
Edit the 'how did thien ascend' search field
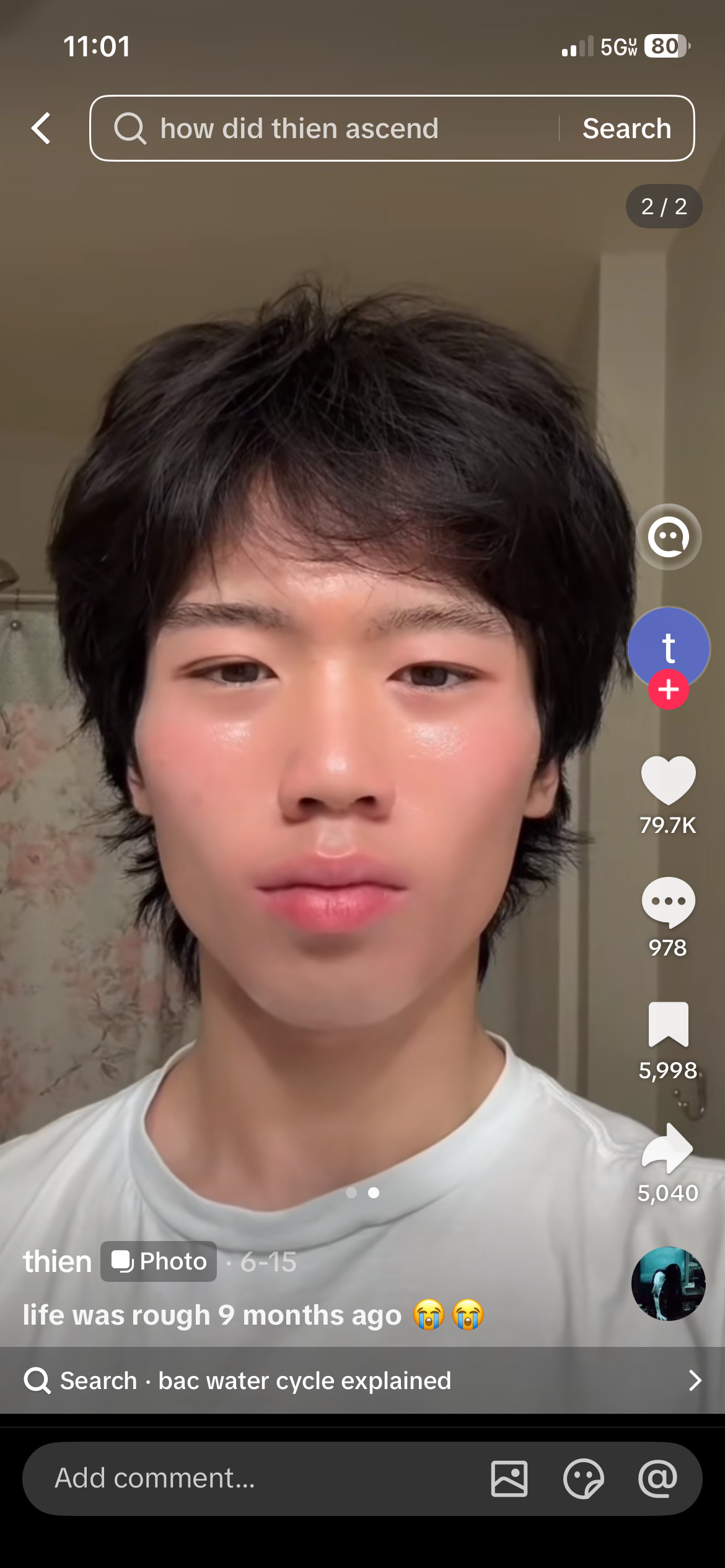(325, 128)
